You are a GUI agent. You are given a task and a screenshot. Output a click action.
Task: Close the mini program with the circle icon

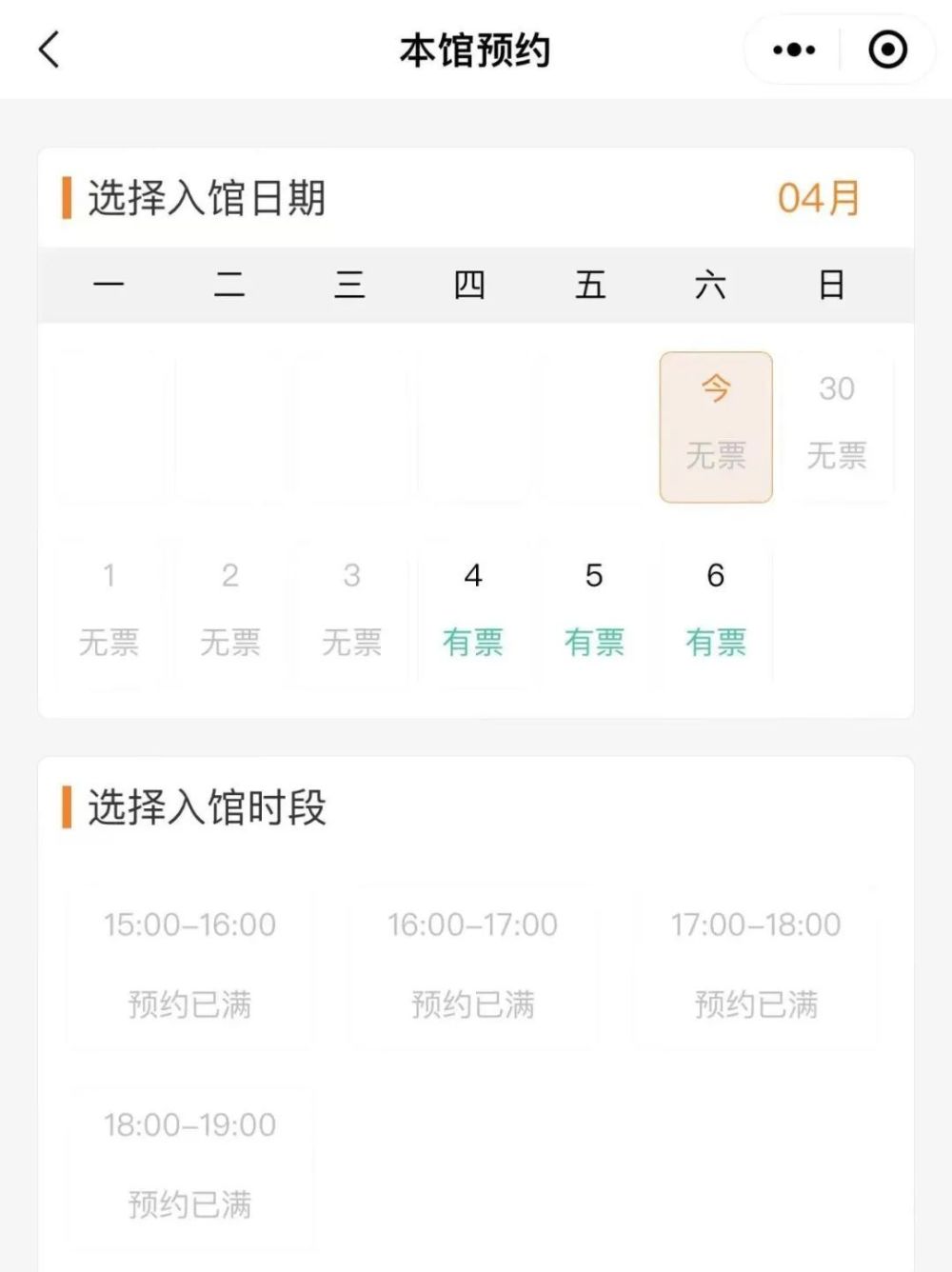[x=887, y=50]
